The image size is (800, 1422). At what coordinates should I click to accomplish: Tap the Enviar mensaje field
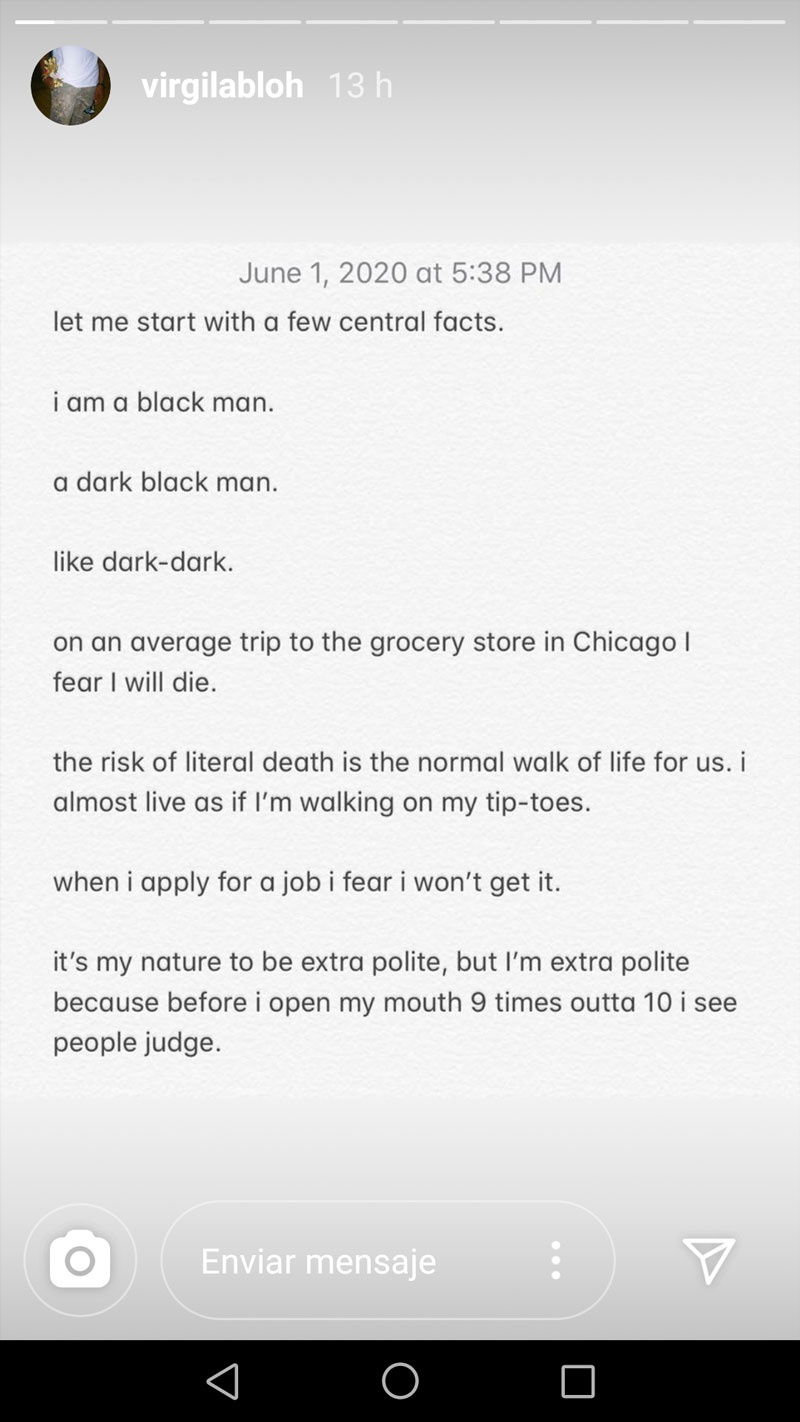(x=340, y=1261)
